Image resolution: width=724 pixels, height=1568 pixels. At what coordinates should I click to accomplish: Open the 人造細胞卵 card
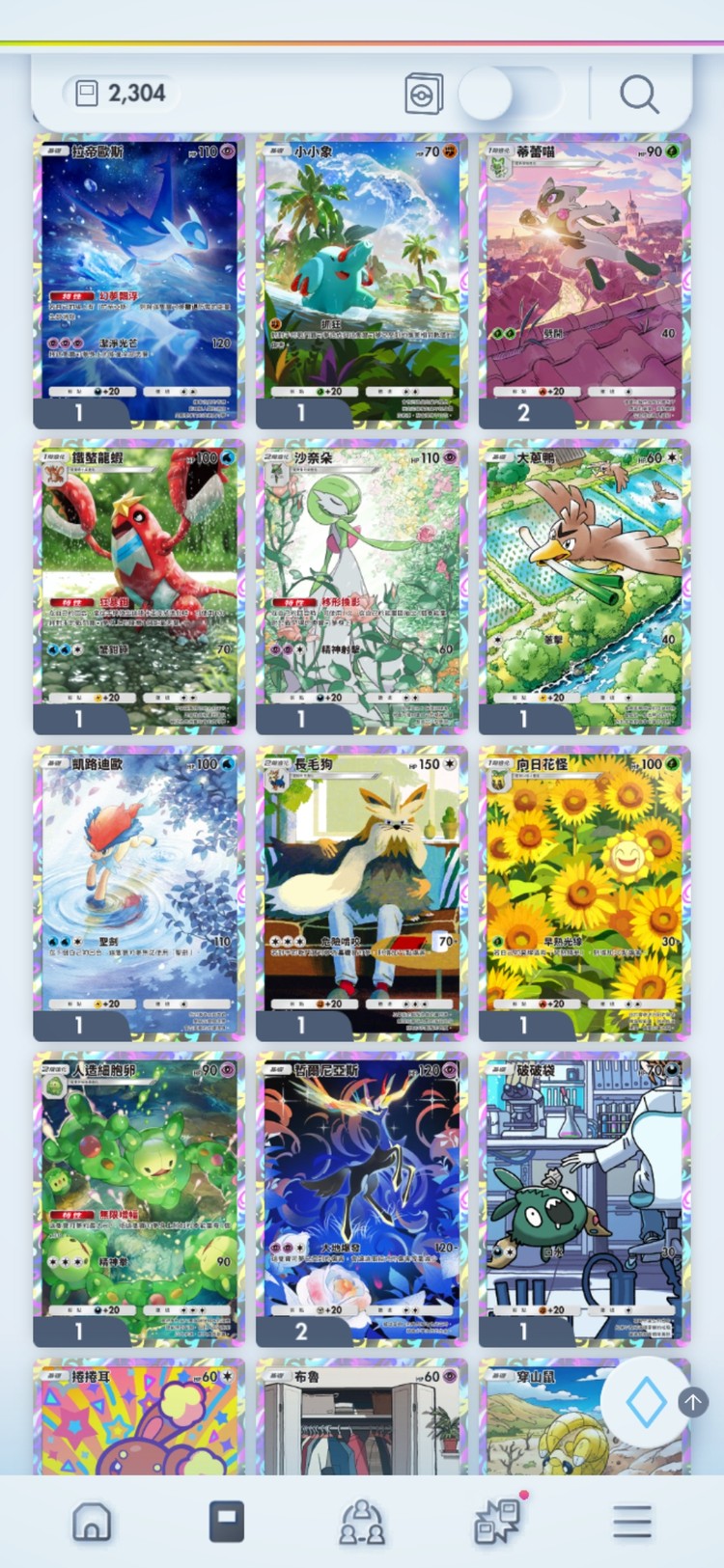click(139, 1197)
